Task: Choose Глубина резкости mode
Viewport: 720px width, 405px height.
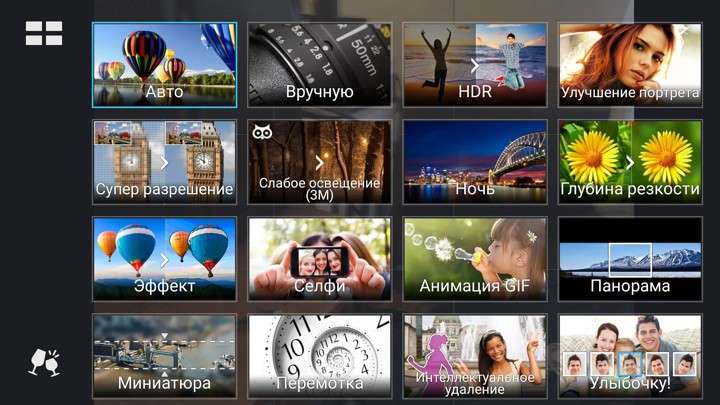Action: coord(630,162)
